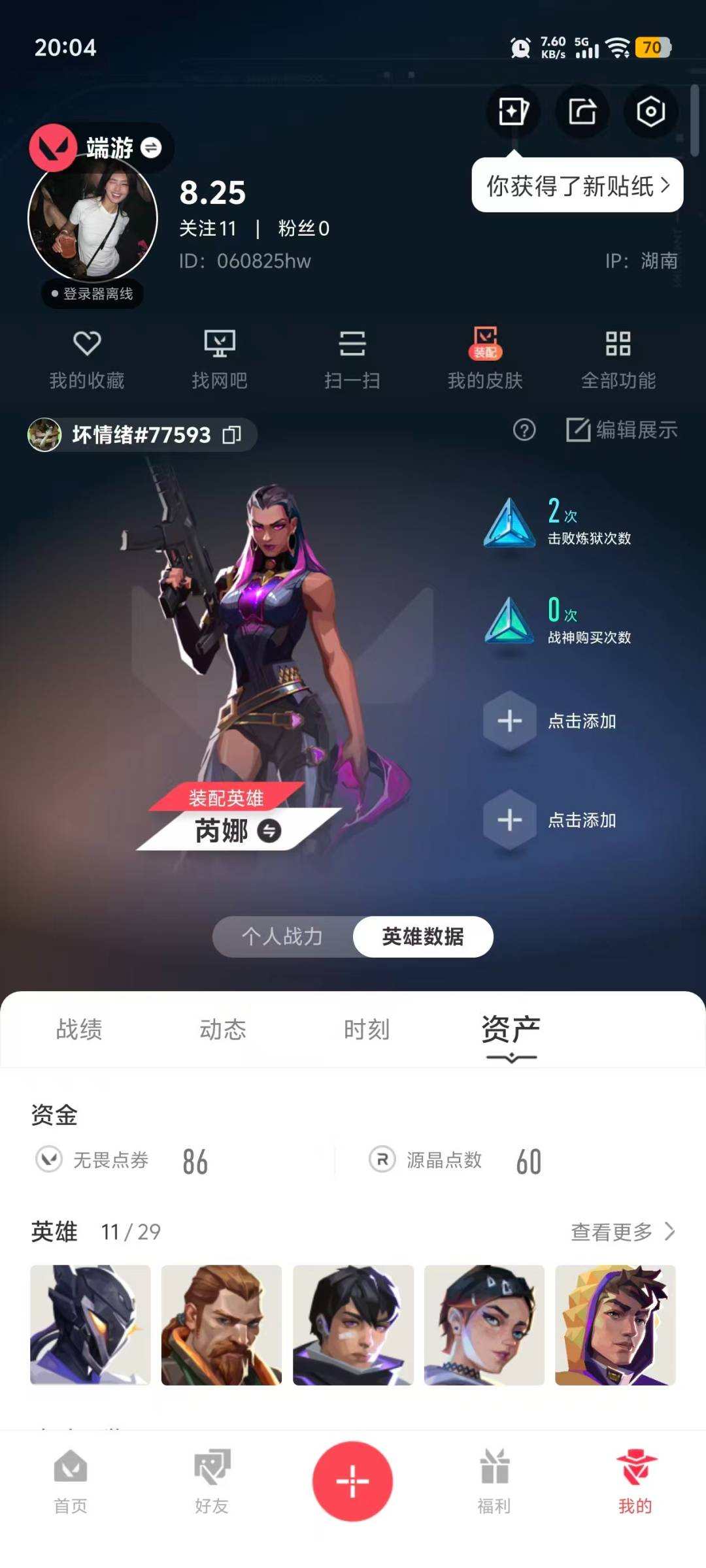
Task: Switch to the 战绩 tab
Action: click(78, 1029)
